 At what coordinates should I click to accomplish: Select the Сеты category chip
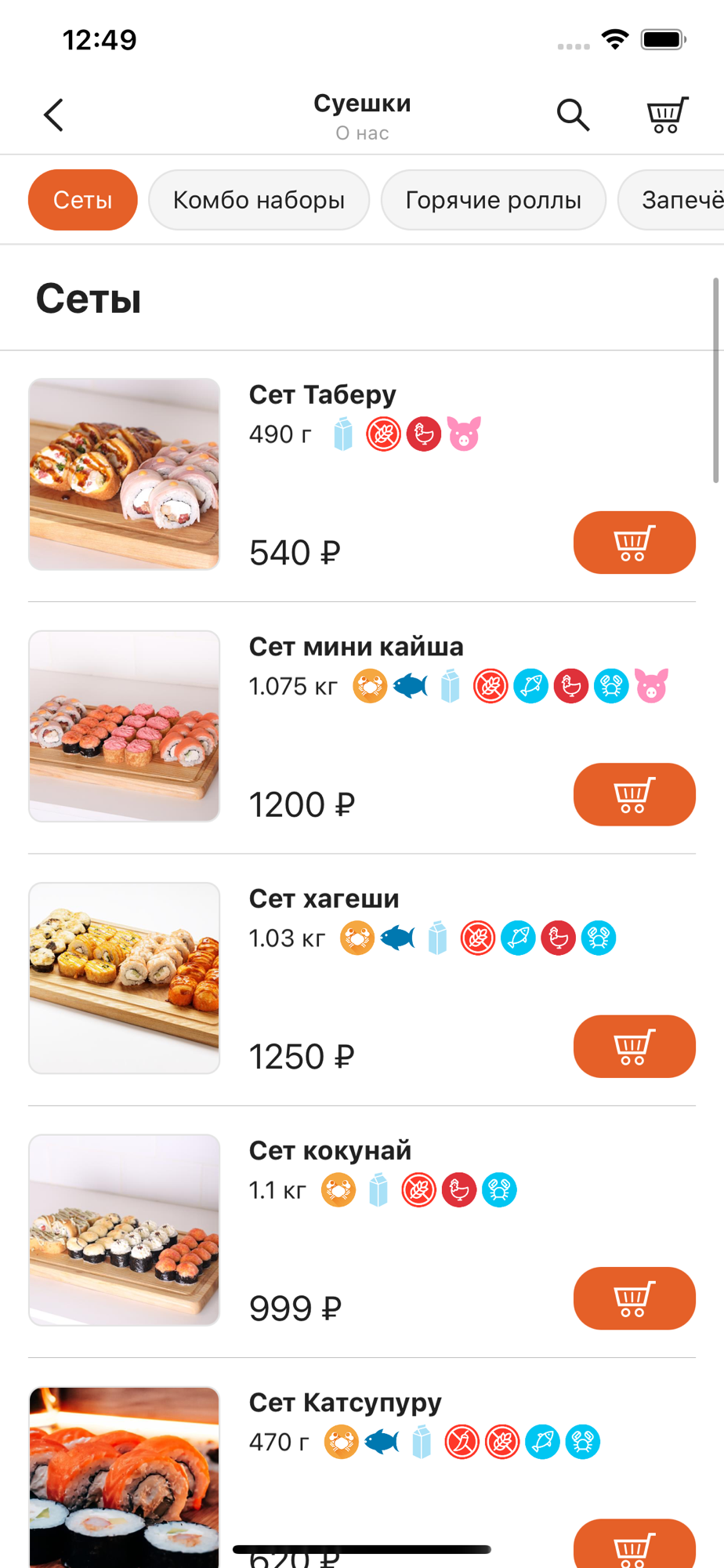click(x=83, y=200)
